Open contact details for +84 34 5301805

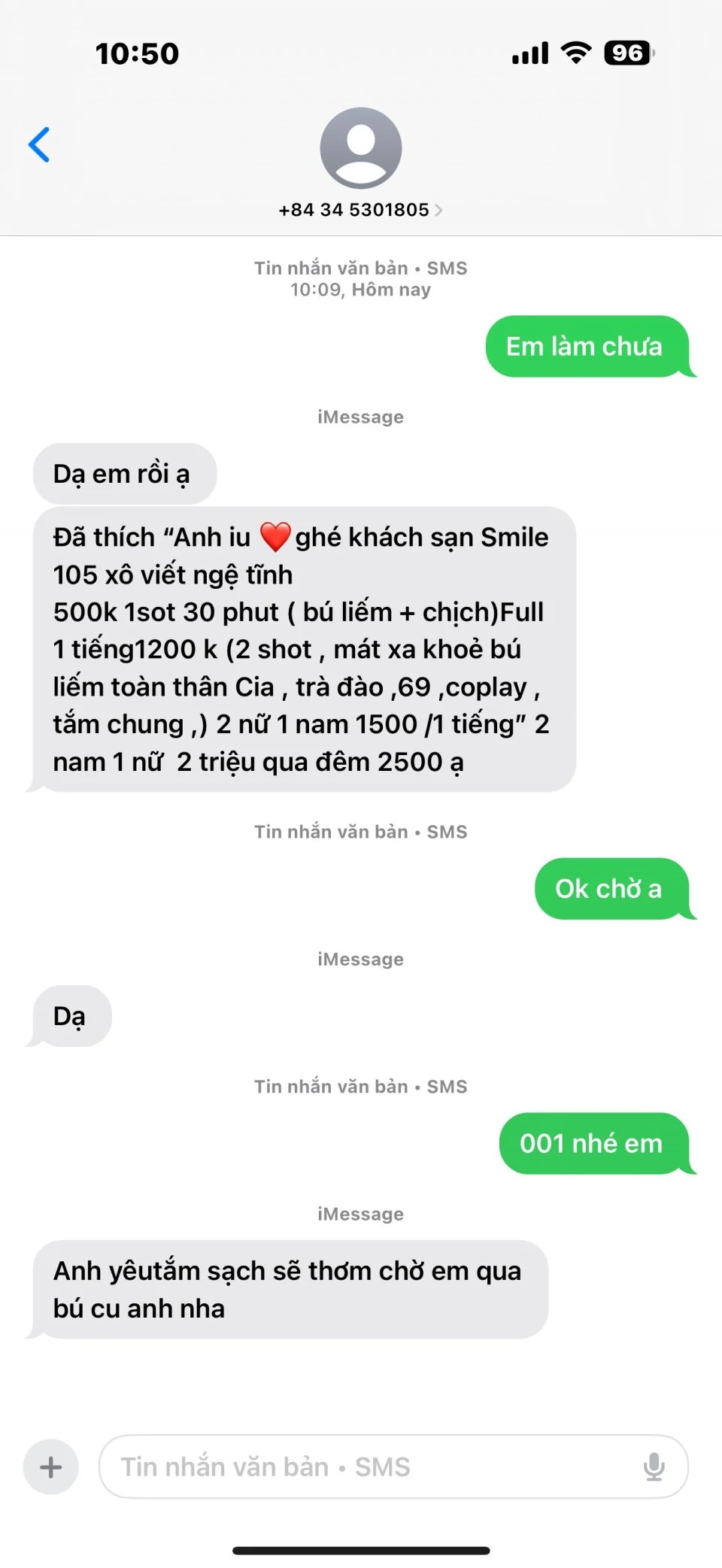[x=360, y=209]
